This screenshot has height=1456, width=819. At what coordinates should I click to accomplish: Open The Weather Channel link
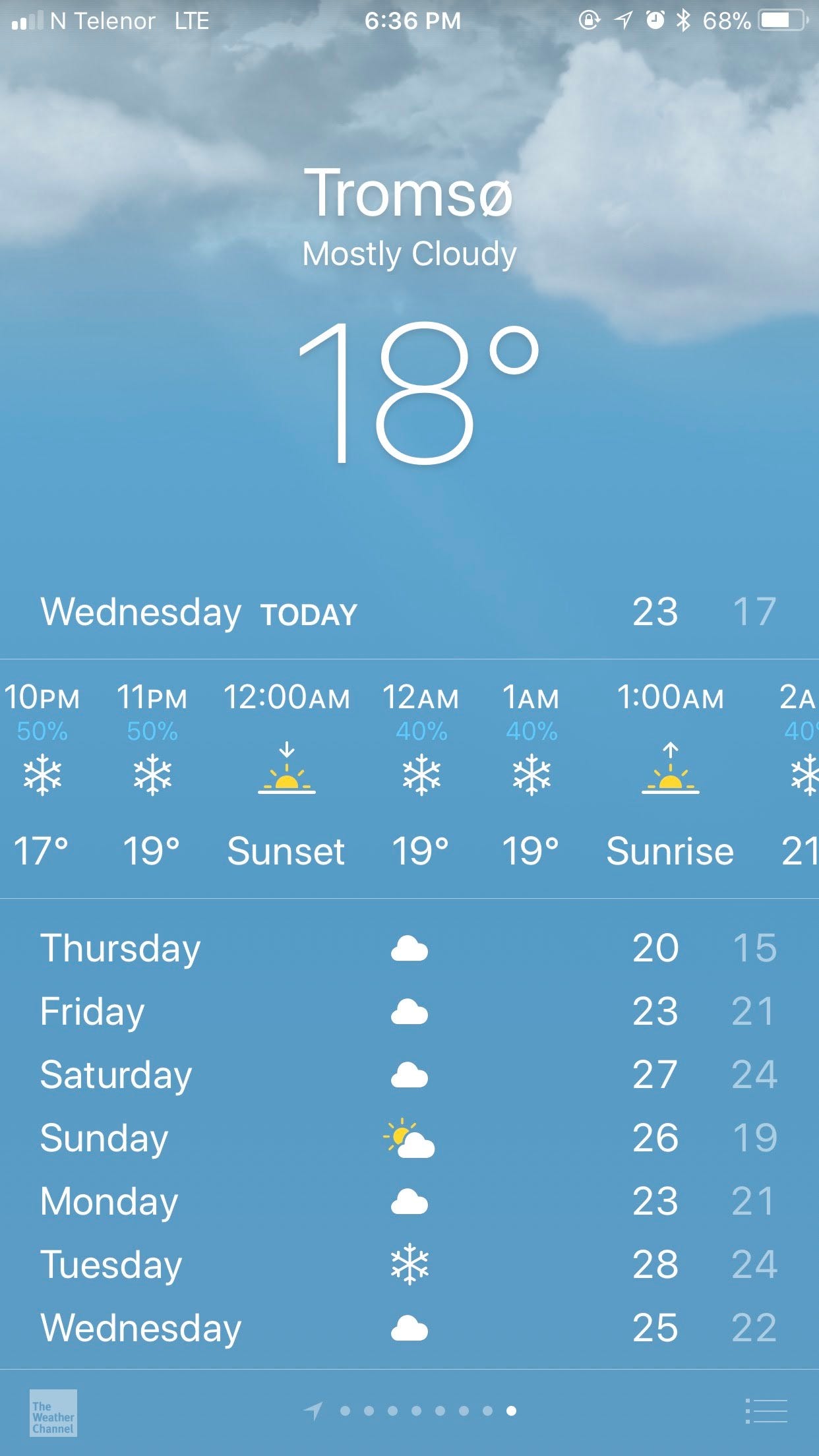(x=53, y=1413)
